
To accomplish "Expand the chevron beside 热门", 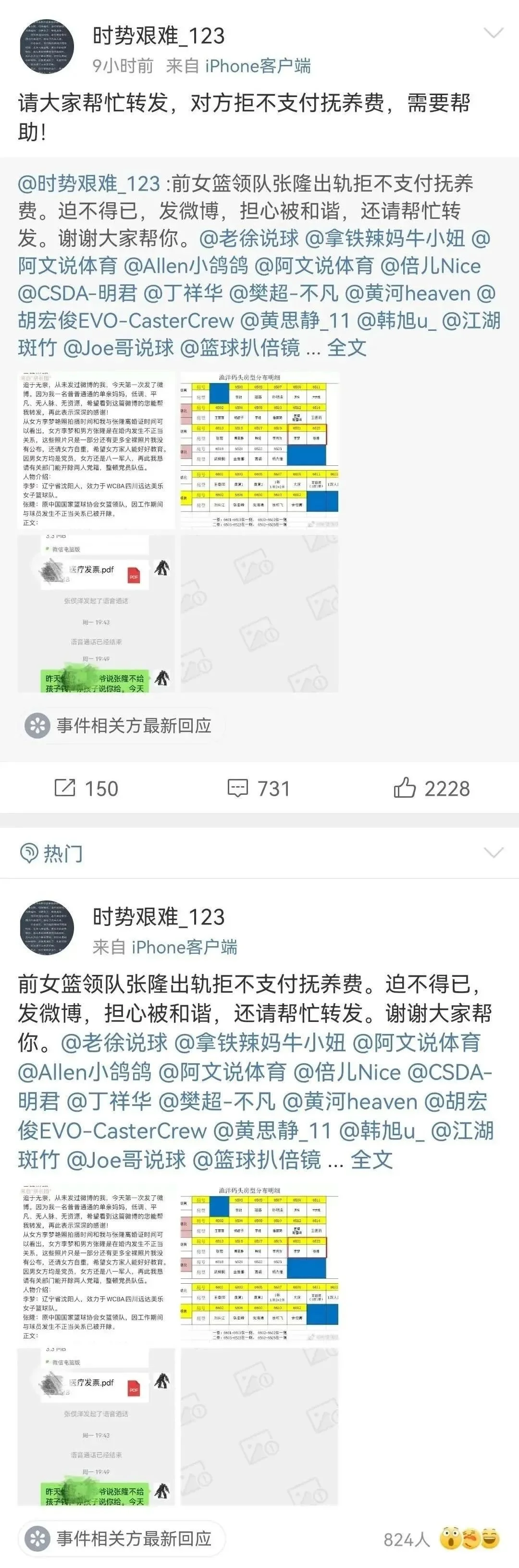I will click(x=493, y=853).
